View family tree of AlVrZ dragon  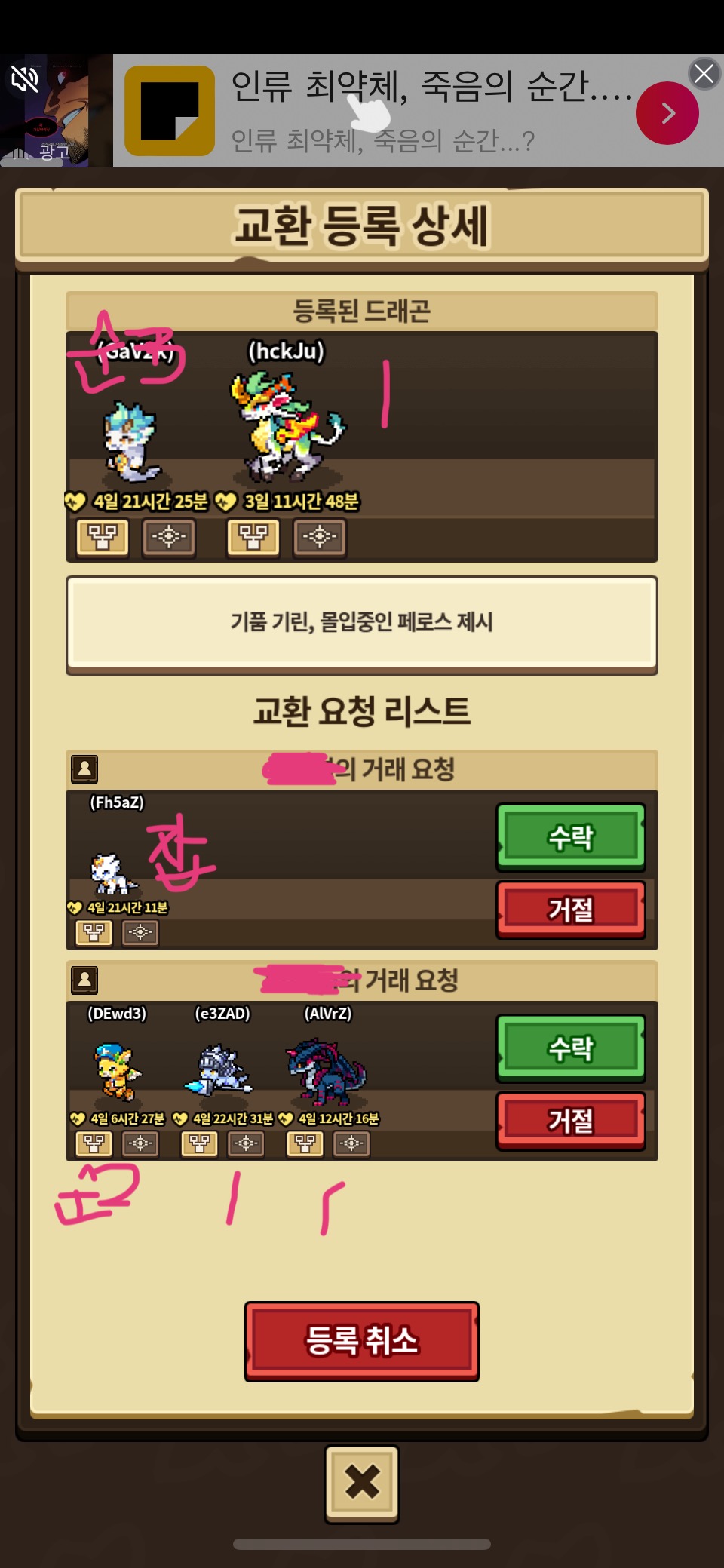click(305, 1144)
